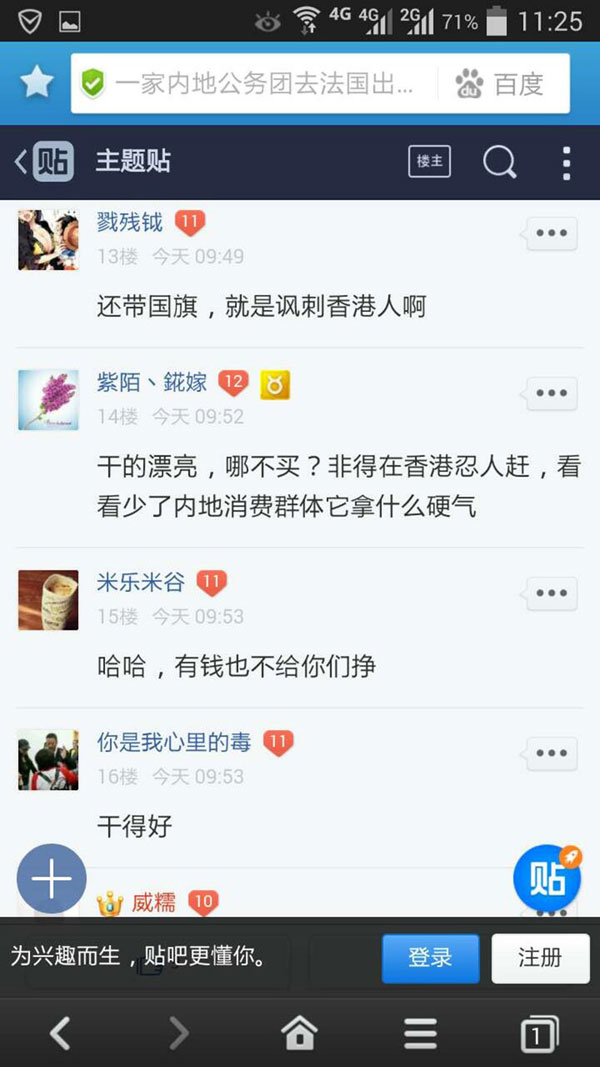Open 你是我心里的毒's avatar

coord(48,759)
